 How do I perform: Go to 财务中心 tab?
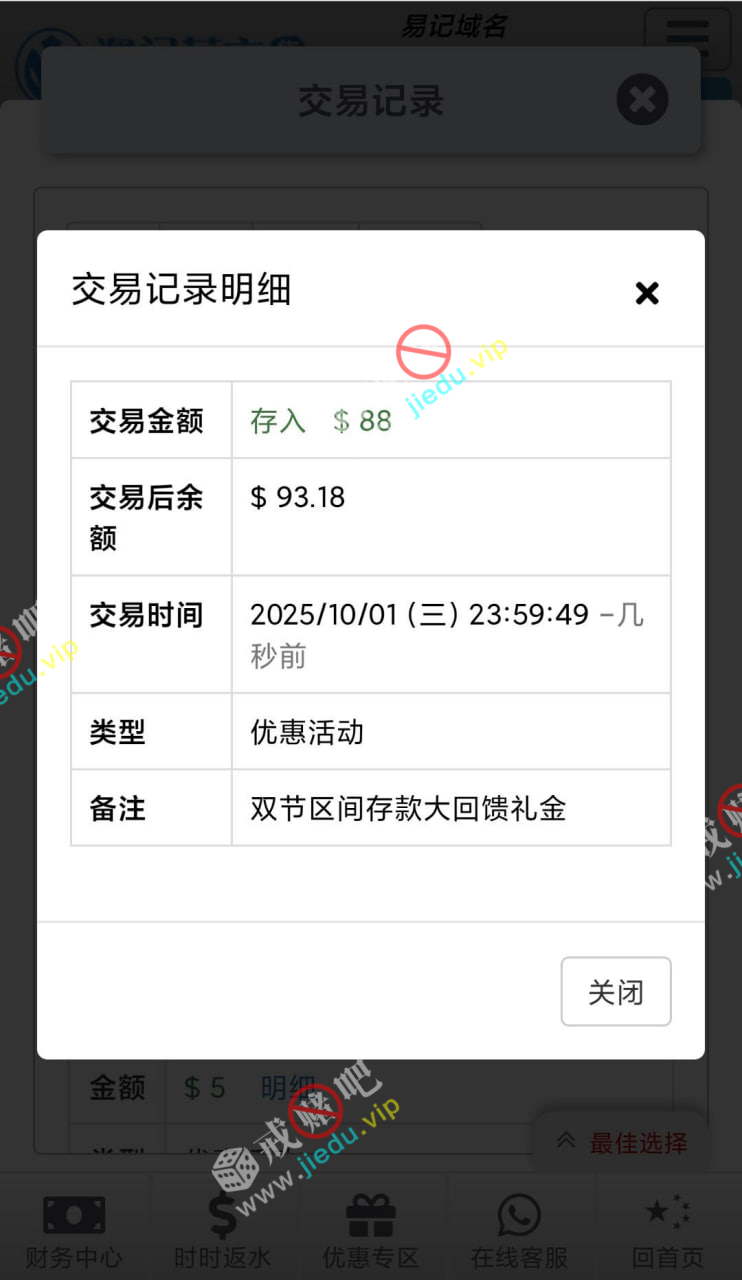[74, 1228]
